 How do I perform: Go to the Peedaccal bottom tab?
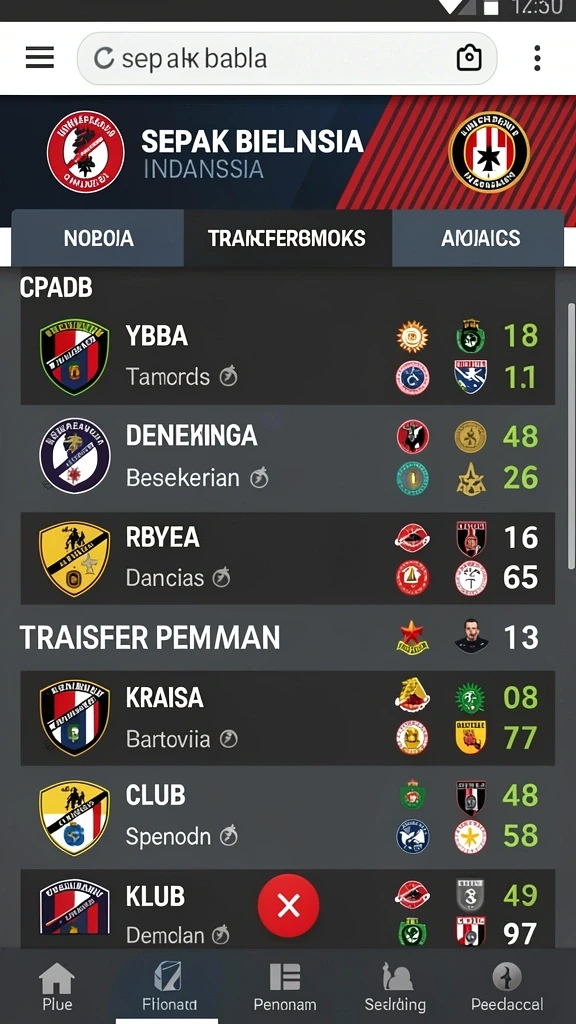click(507, 986)
